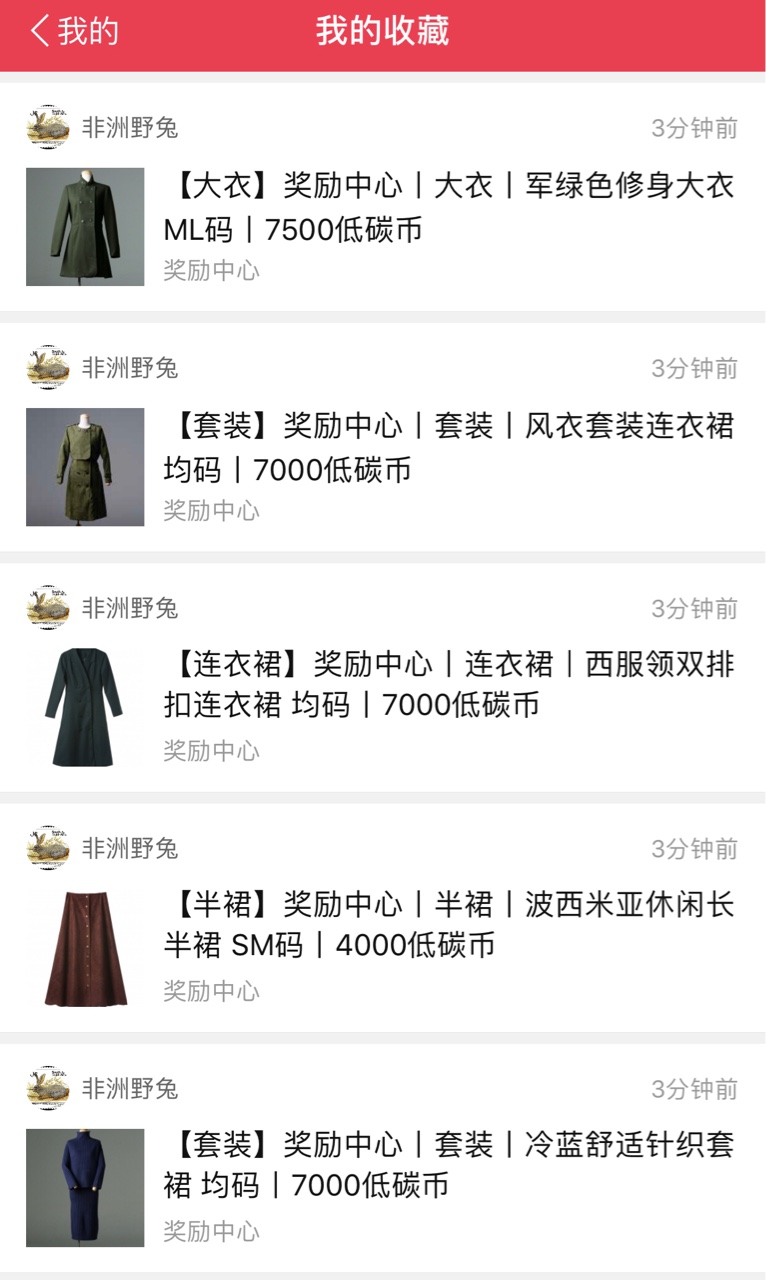Screen dimensions: 766x1280
Task: Open the 风衣套装连衣裙 item
Action: point(383,437)
